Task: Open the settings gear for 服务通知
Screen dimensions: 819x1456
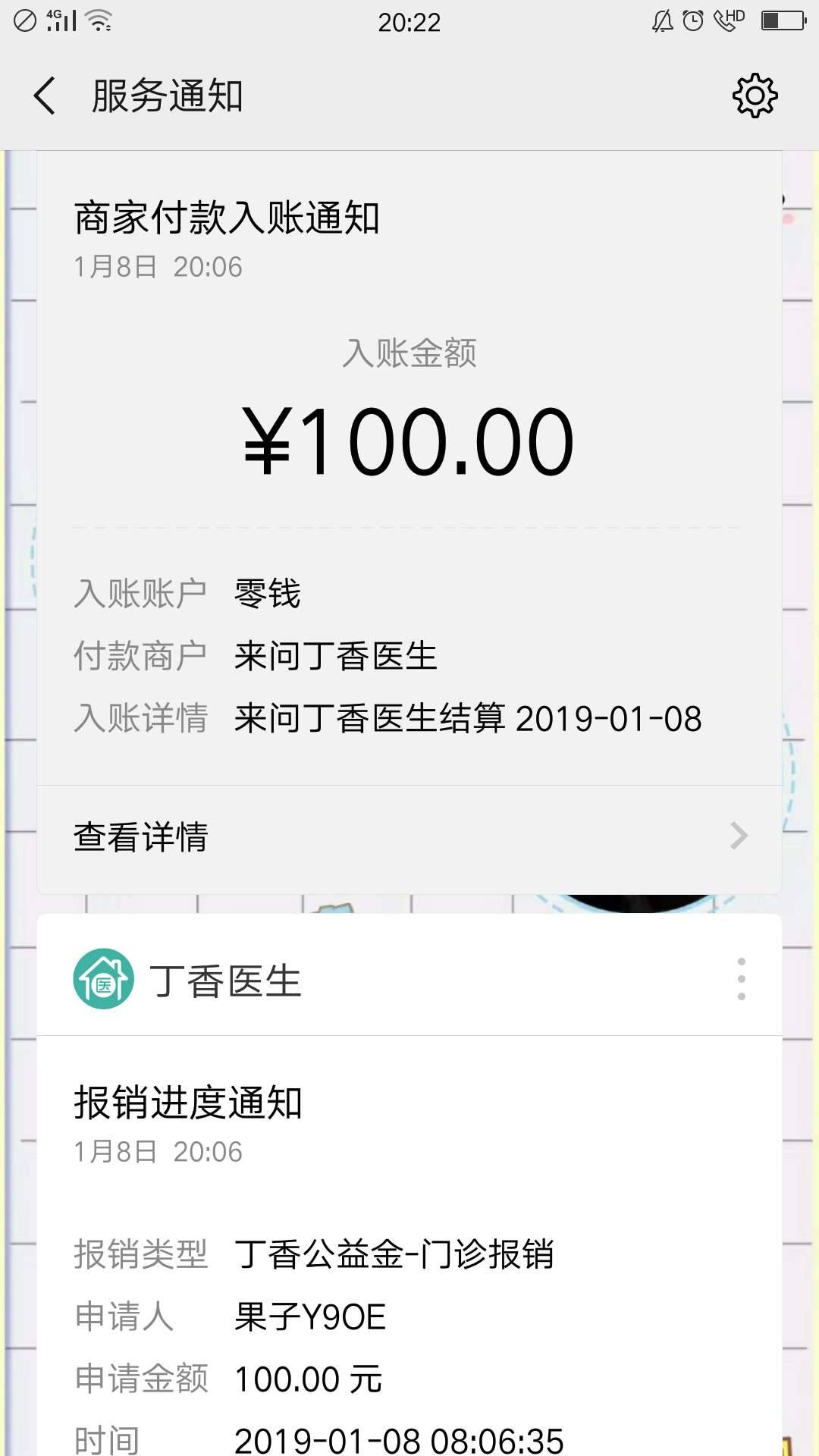Action: 754,94
